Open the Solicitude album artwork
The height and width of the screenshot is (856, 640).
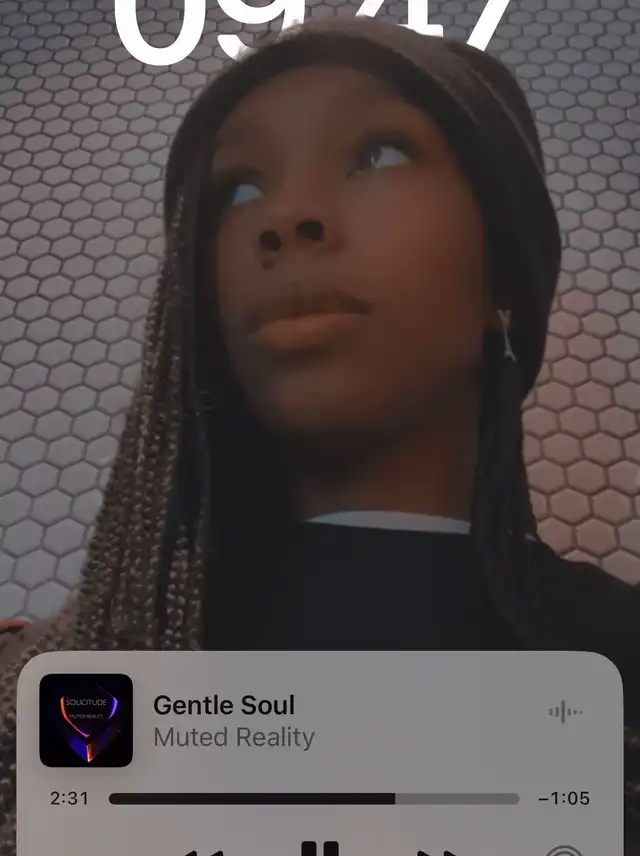86,720
